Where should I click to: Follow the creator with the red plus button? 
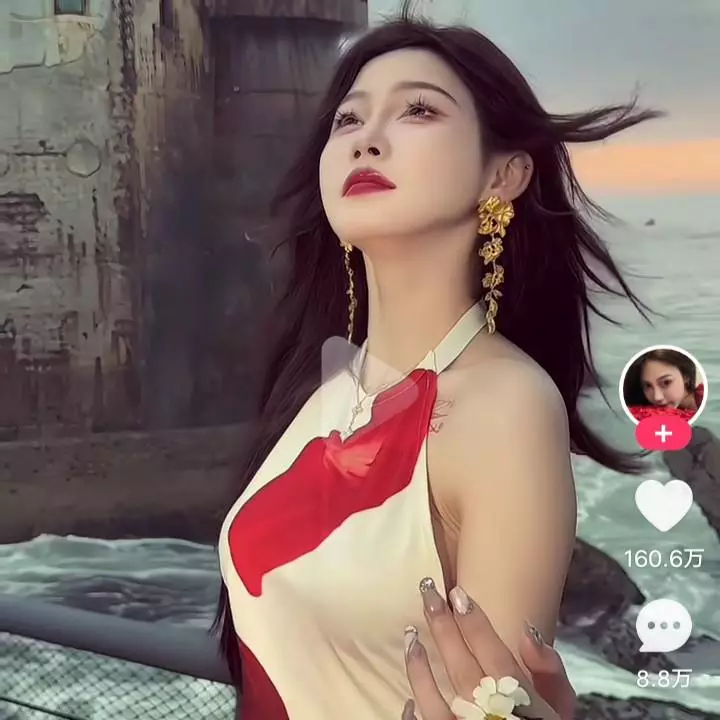click(663, 434)
